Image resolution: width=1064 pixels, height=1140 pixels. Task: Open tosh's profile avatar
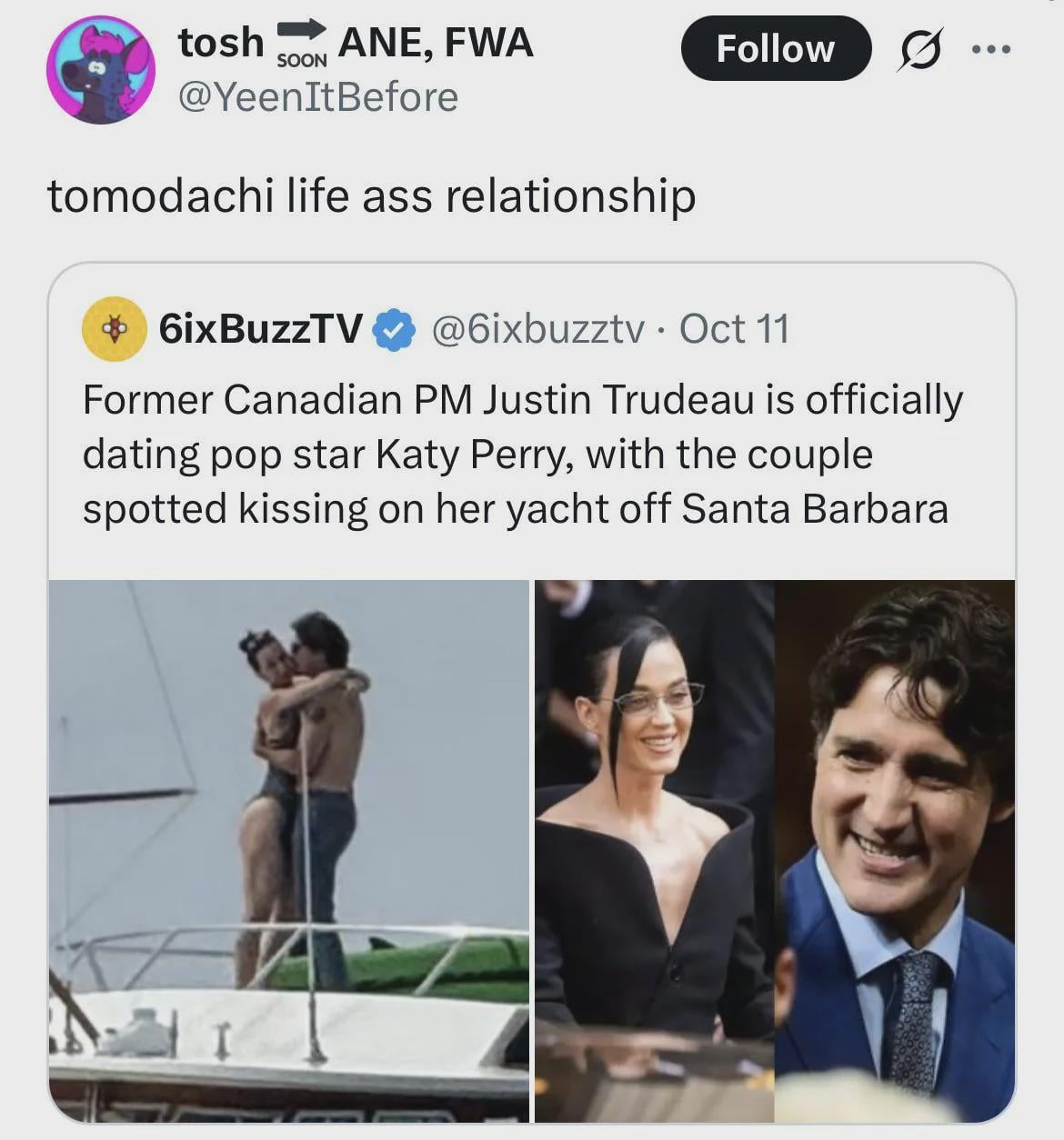(x=101, y=69)
